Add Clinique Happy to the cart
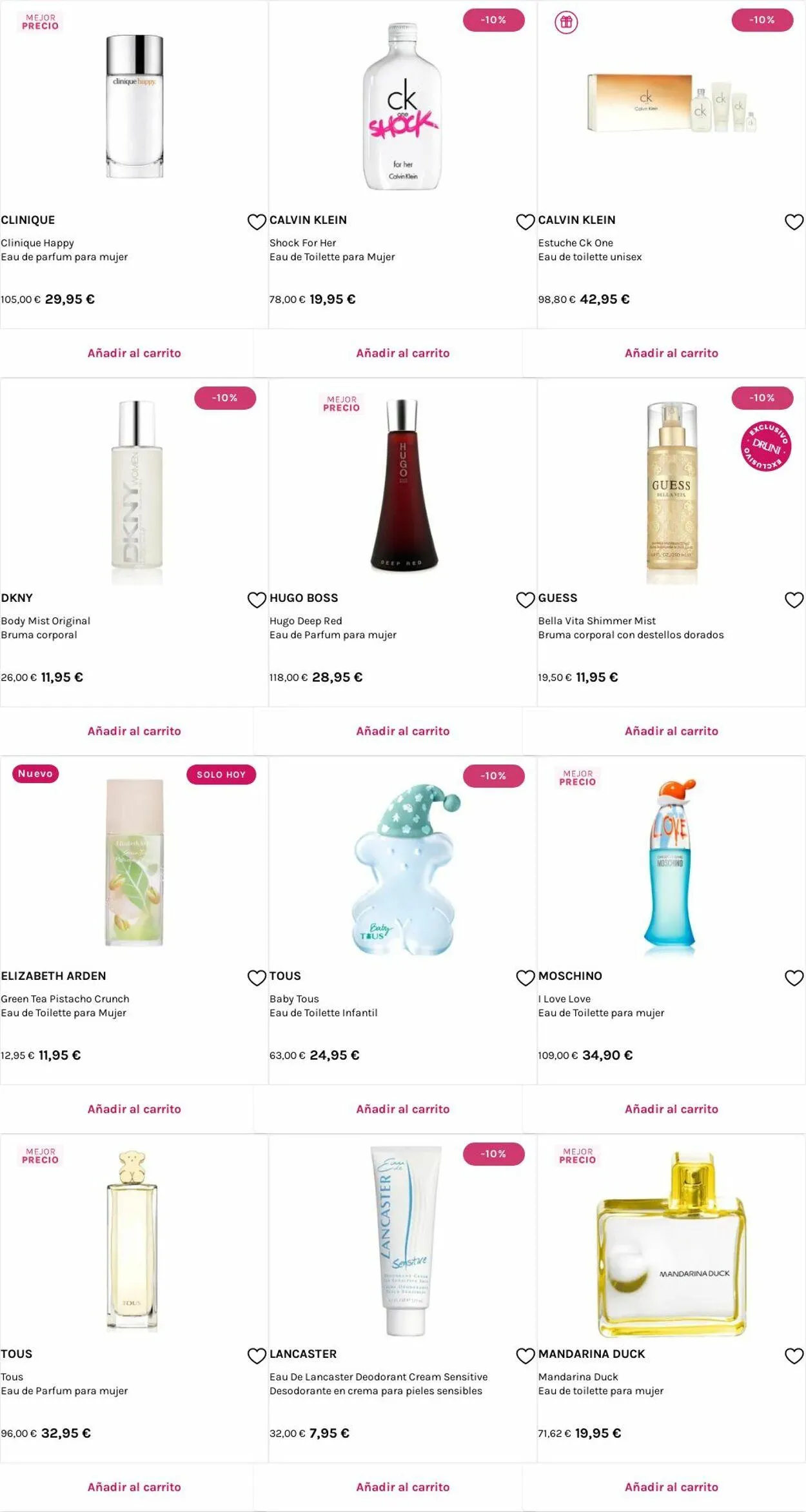Image resolution: width=806 pixels, height=1512 pixels. (134, 353)
